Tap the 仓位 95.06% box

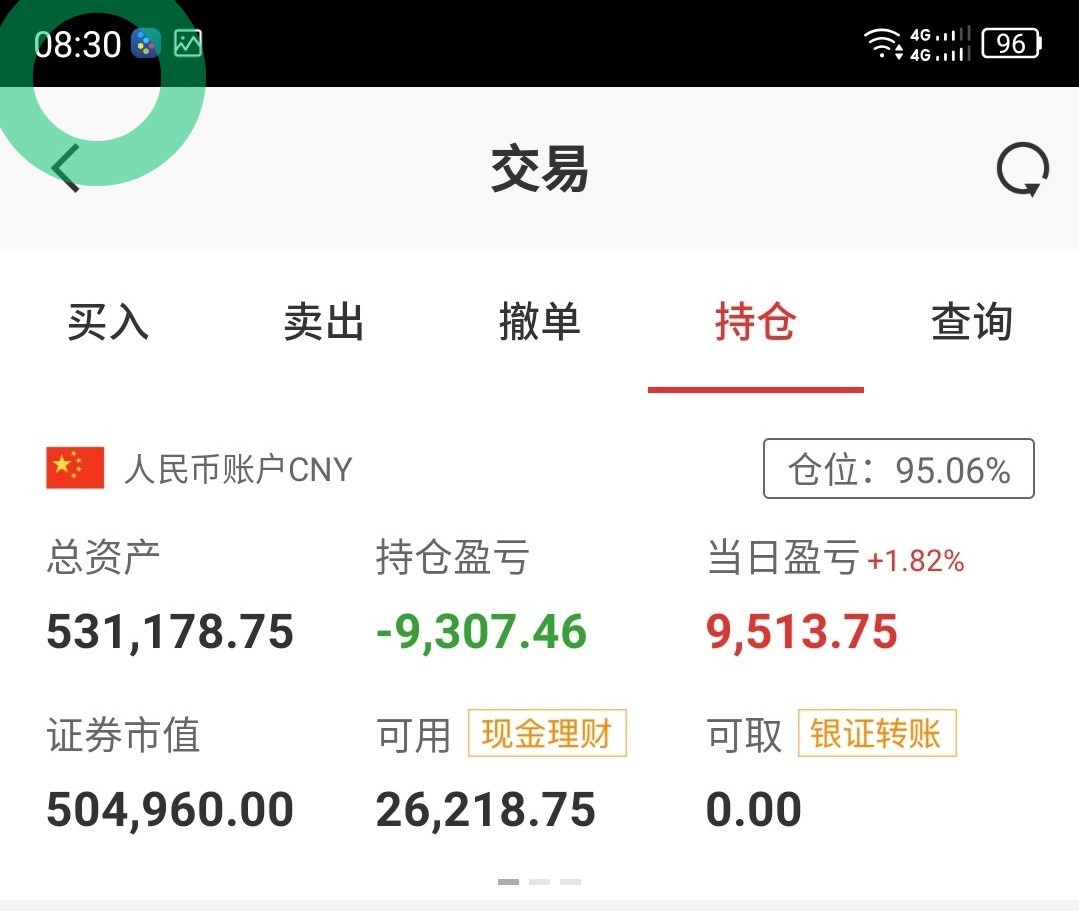(x=898, y=469)
